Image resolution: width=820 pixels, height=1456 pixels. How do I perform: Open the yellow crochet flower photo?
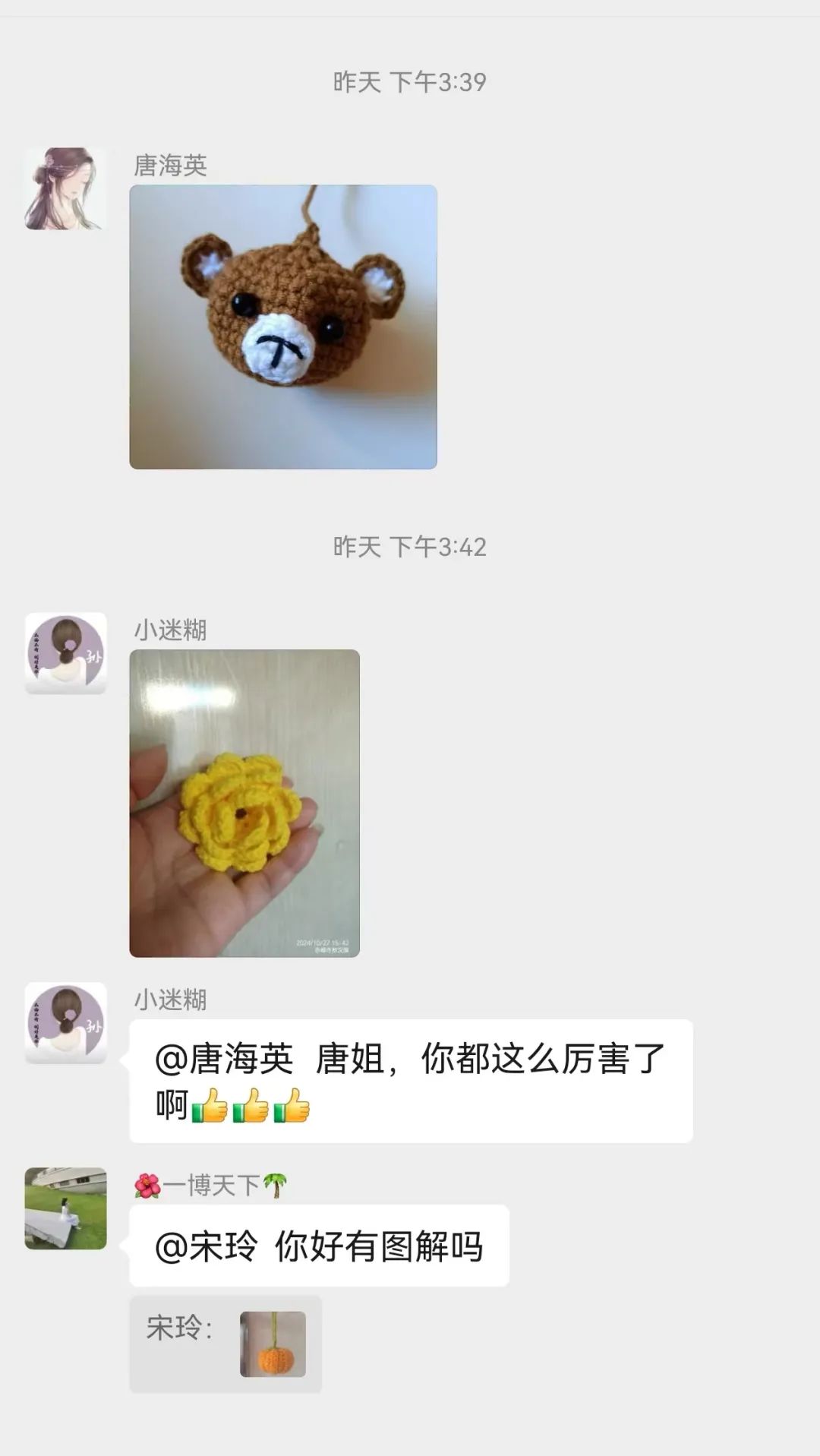(x=244, y=803)
